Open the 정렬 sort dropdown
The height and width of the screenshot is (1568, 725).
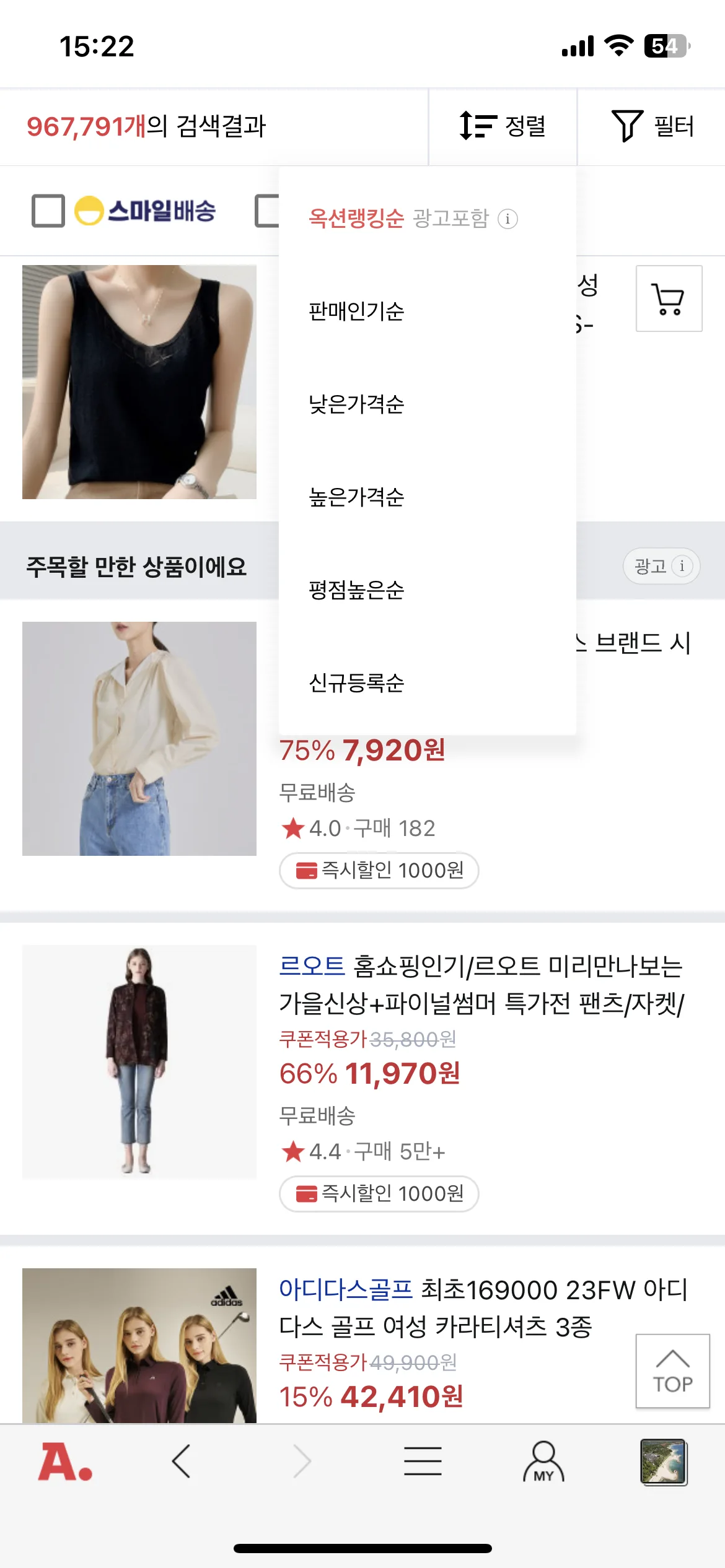pyautogui.click(x=503, y=126)
